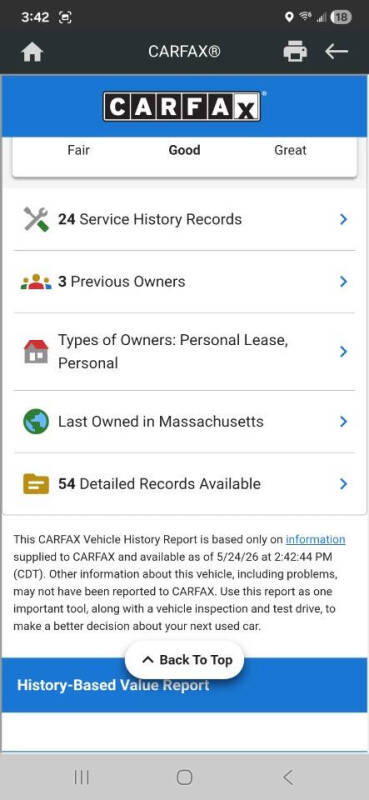Tap the back arrow in app bar
This screenshot has height=800, width=369.
pyautogui.click(x=336, y=52)
